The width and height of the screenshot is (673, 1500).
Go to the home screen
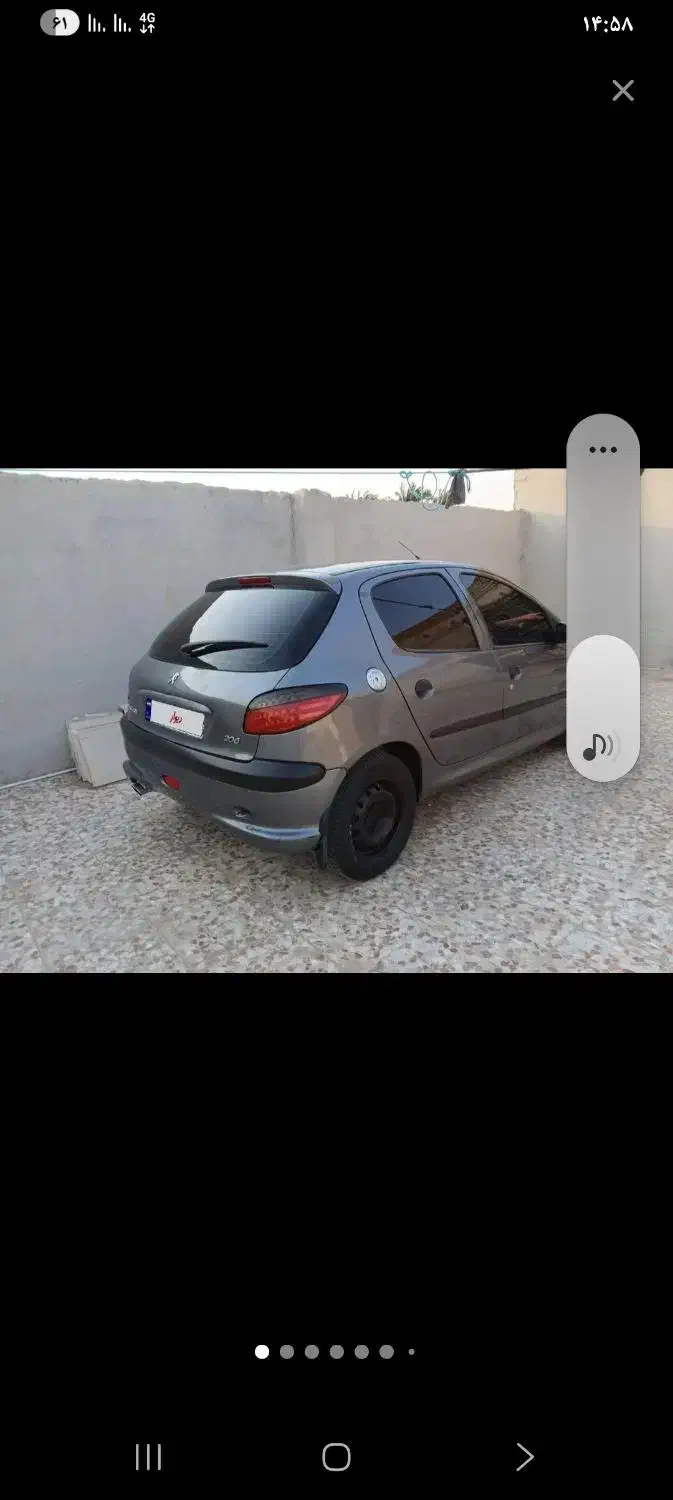coord(336,1457)
